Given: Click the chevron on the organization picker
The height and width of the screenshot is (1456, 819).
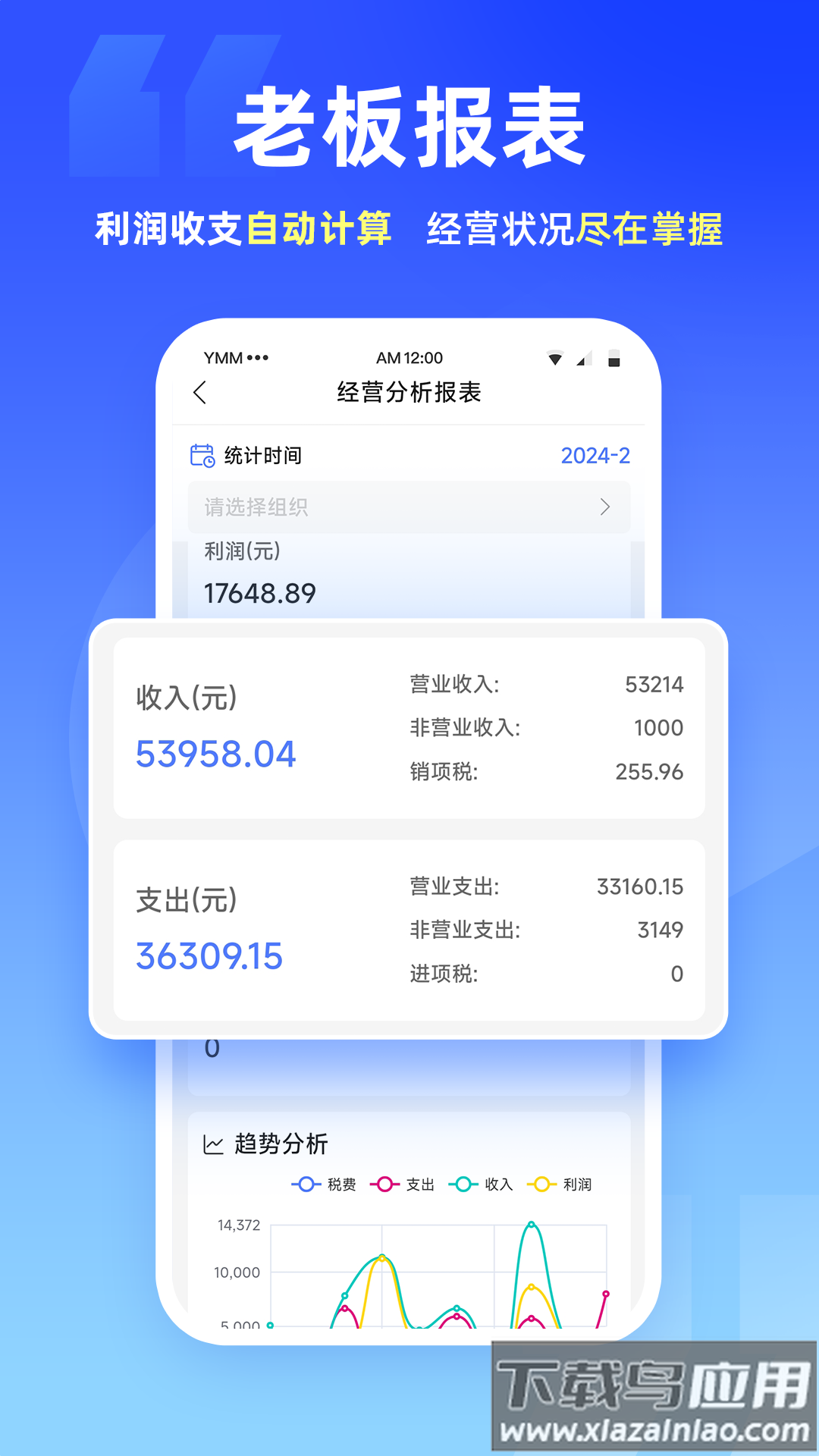Looking at the screenshot, I should tap(604, 507).
